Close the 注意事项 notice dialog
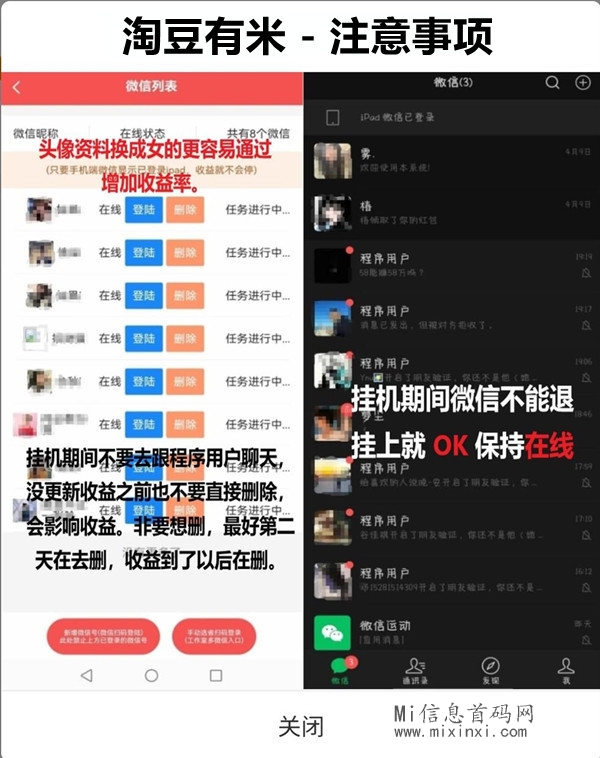The height and width of the screenshot is (758, 600). pyautogui.click(x=300, y=726)
